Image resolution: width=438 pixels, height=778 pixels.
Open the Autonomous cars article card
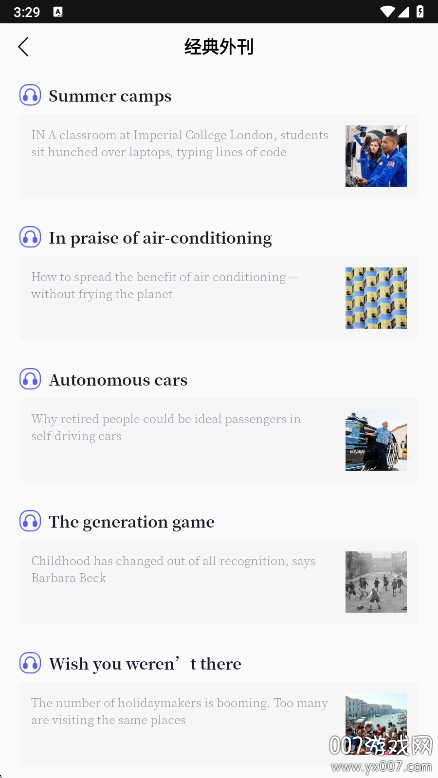click(219, 440)
